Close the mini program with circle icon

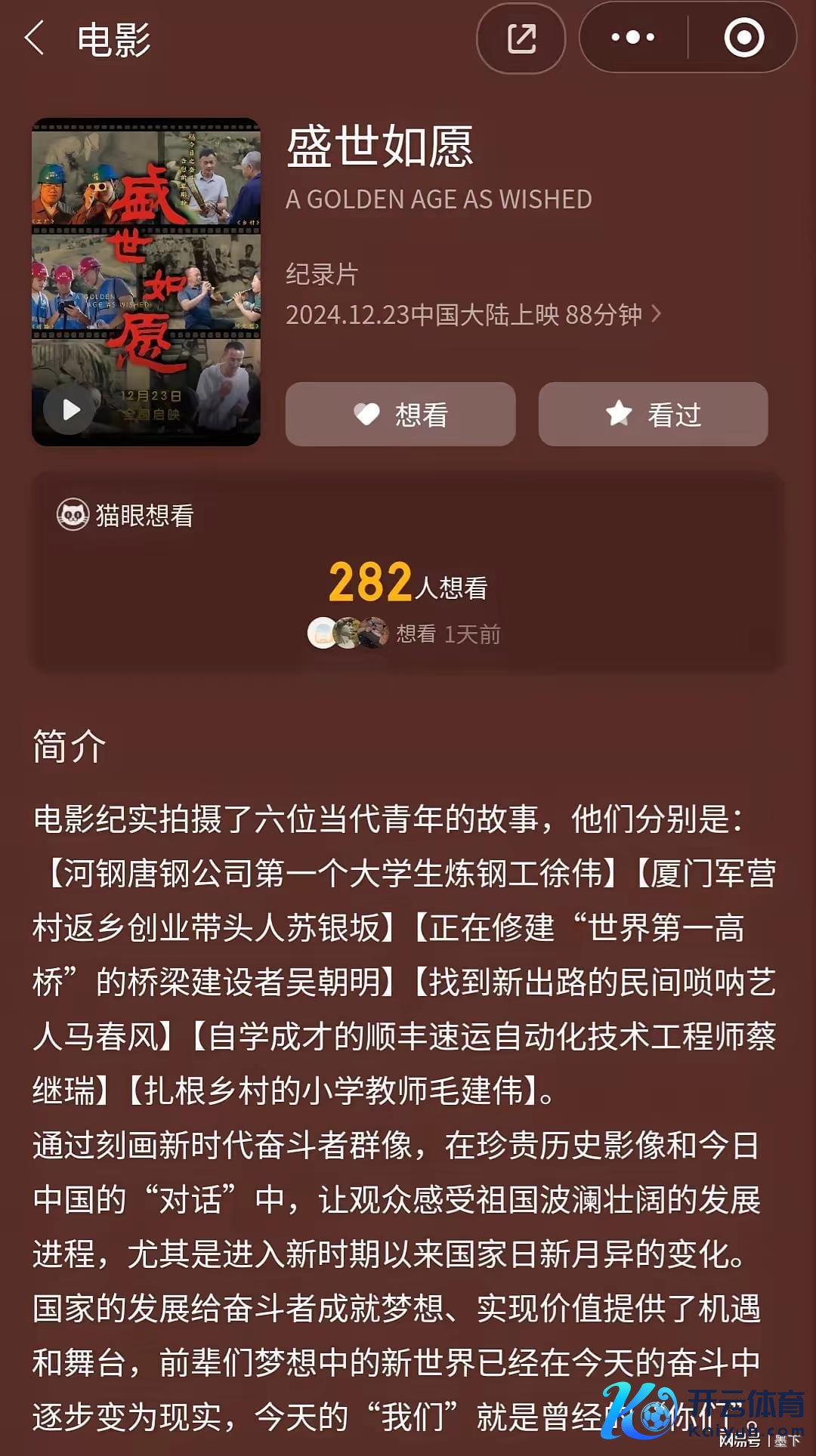tap(743, 37)
